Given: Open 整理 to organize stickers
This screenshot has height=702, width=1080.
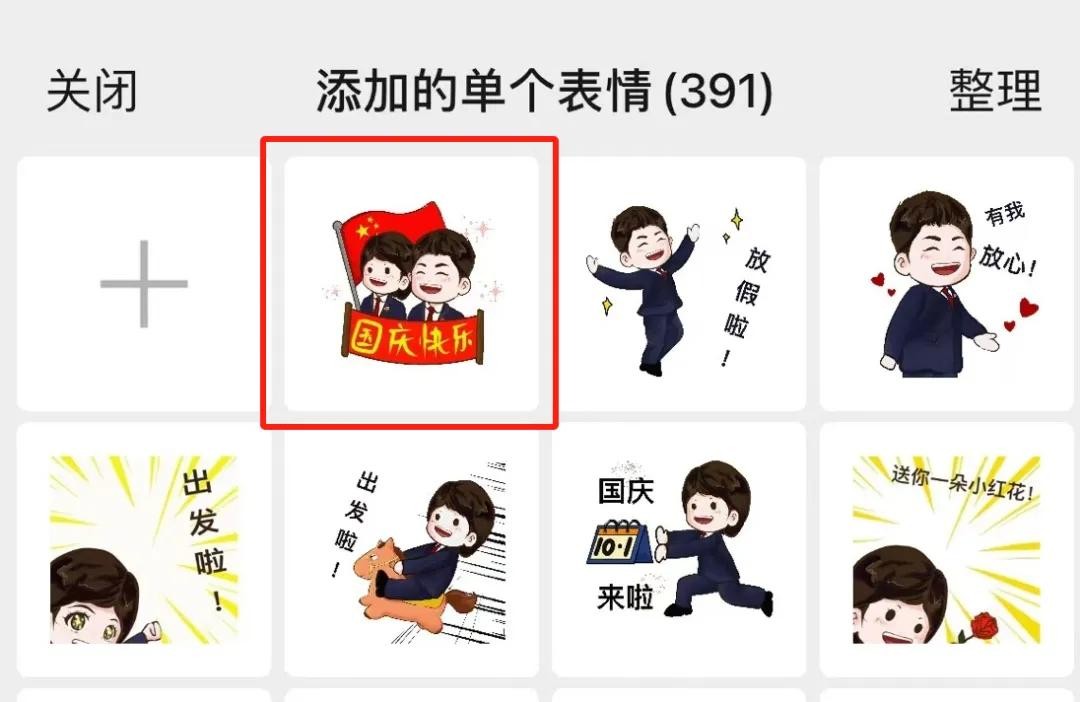Looking at the screenshot, I should click(x=994, y=92).
